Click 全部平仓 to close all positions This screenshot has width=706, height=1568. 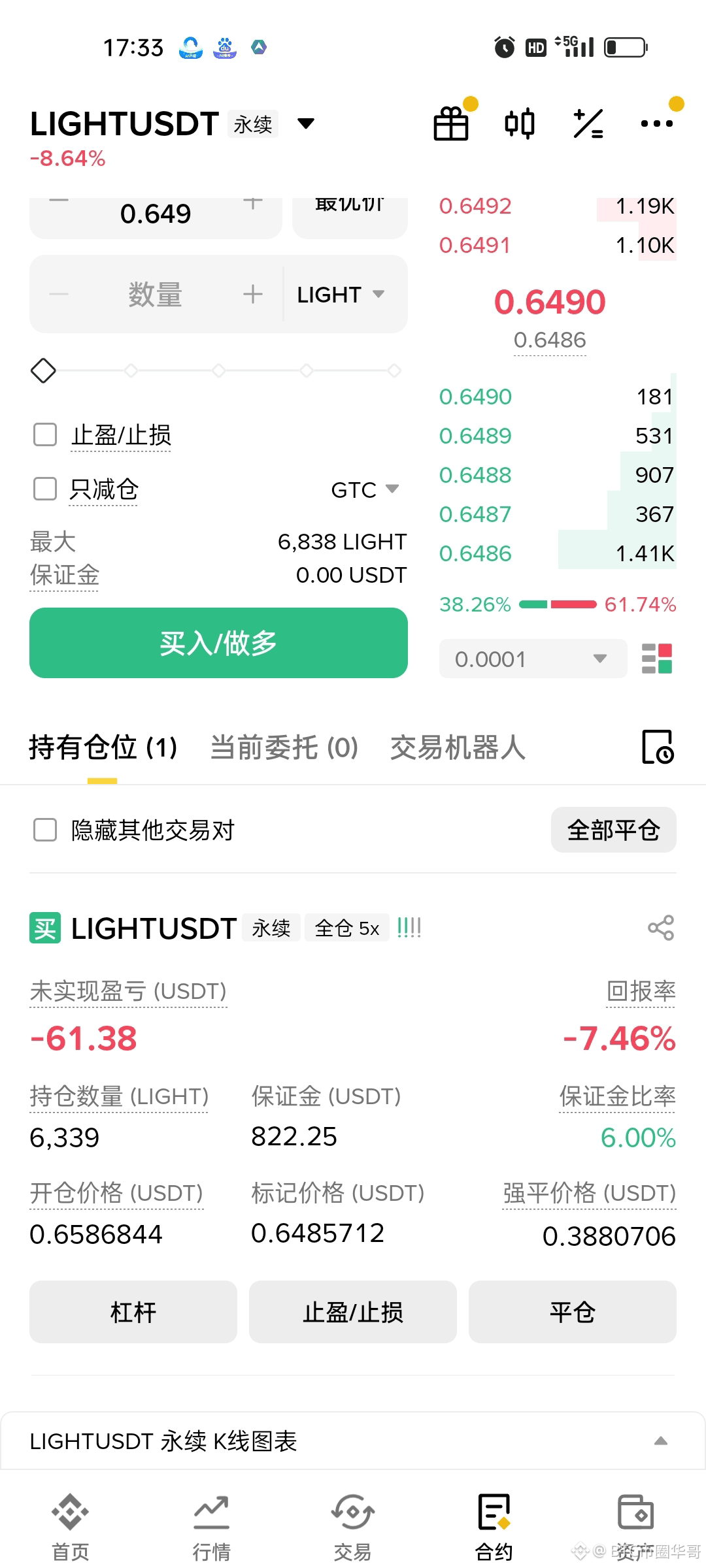613,830
